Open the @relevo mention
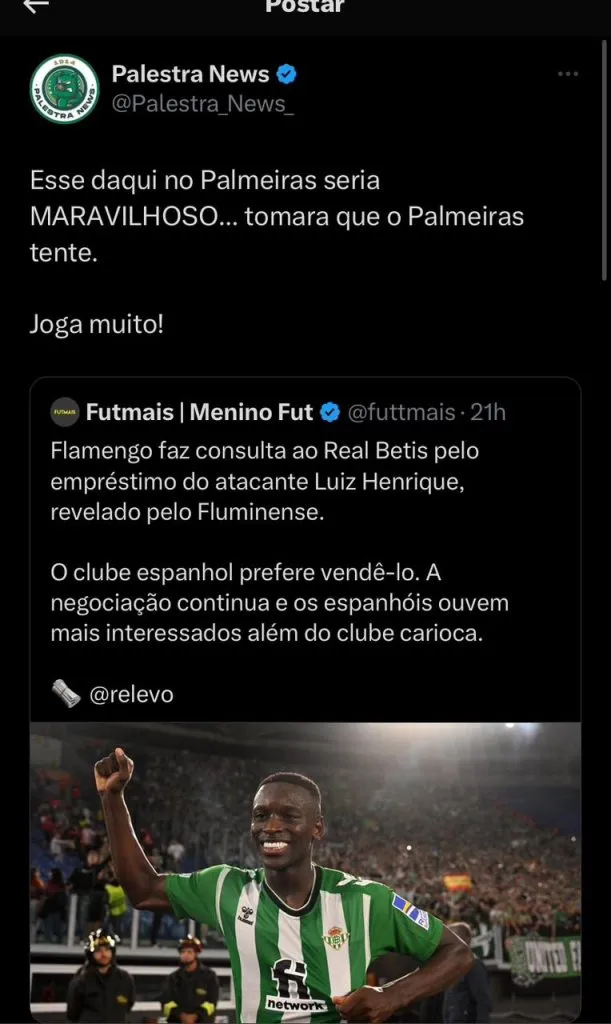This screenshot has height=1024, width=611. point(131,694)
